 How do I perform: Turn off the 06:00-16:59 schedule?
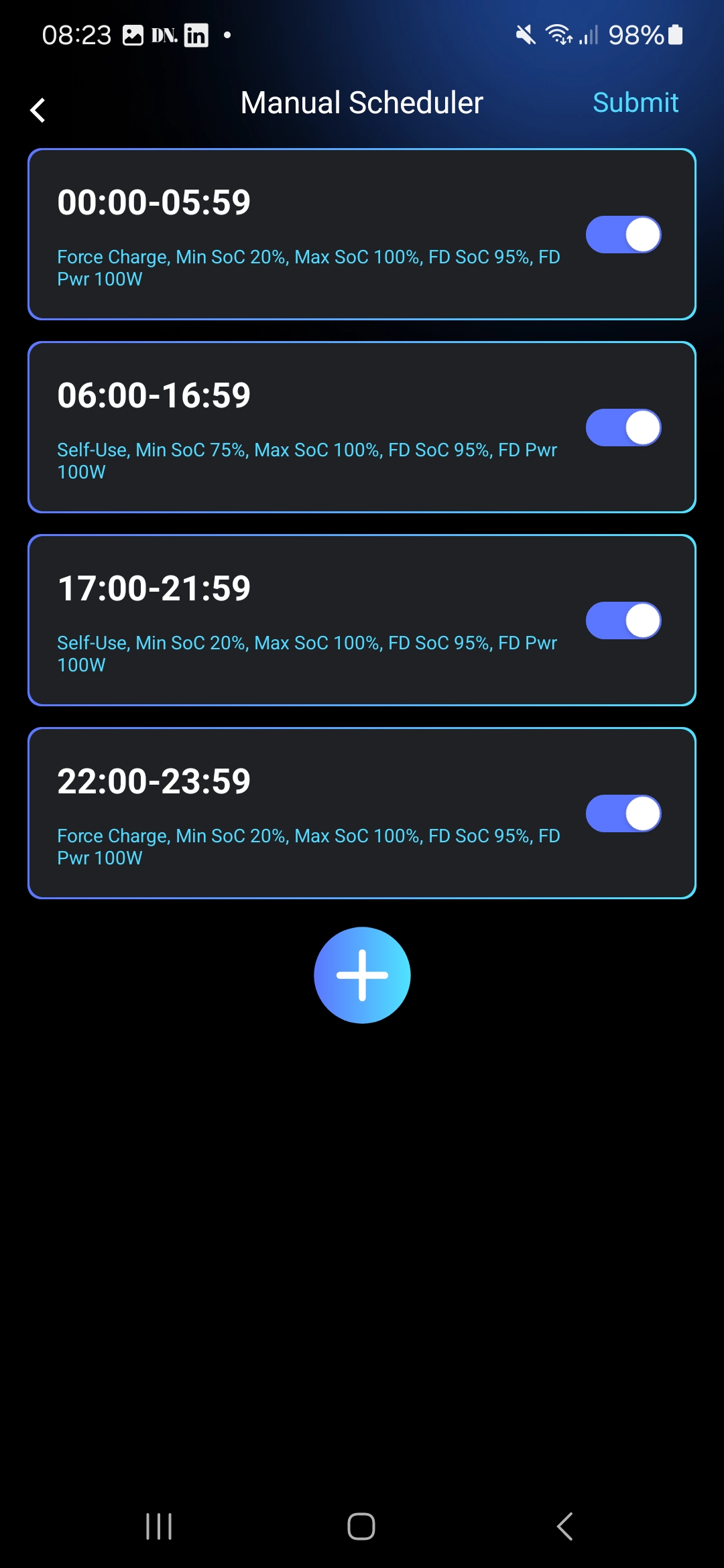623,428
